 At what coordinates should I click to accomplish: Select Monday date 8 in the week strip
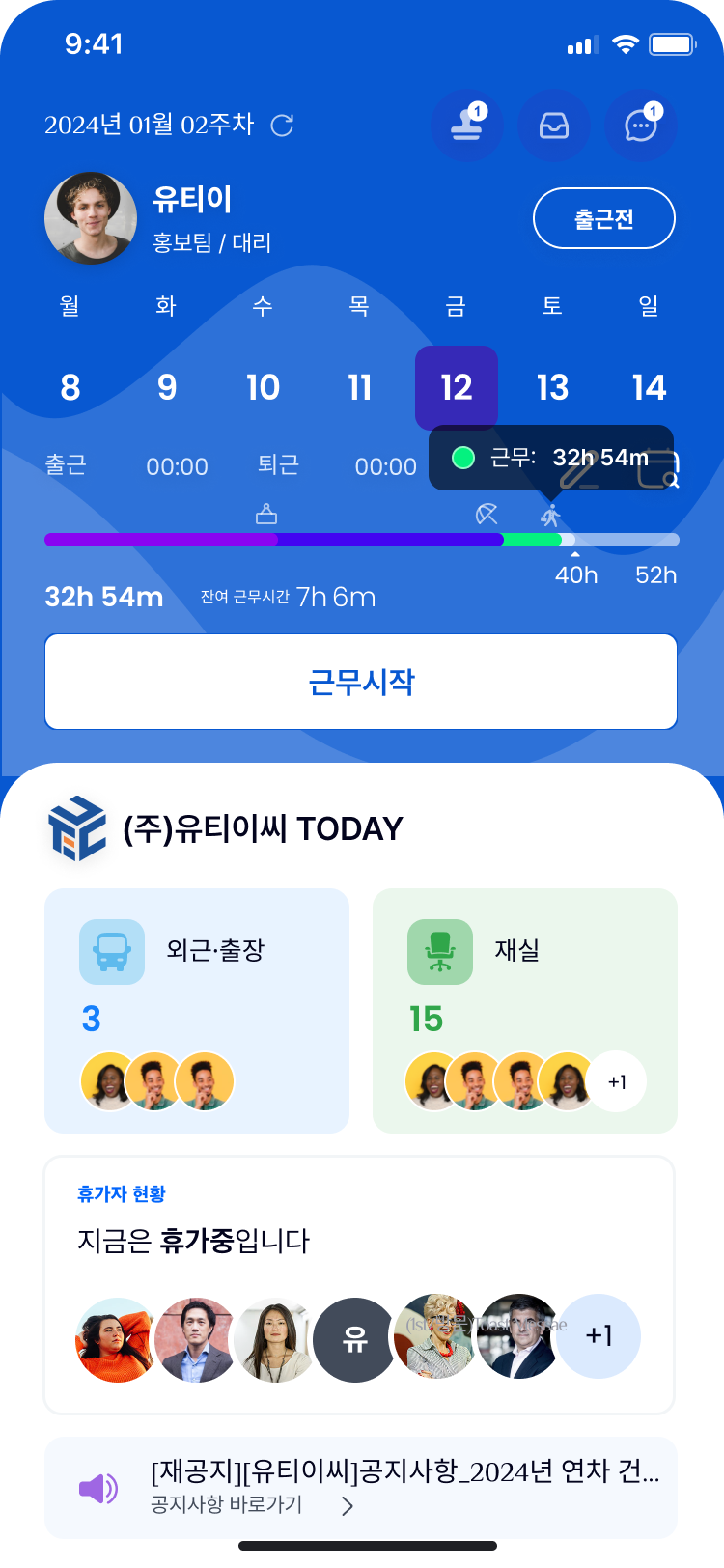tap(69, 387)
